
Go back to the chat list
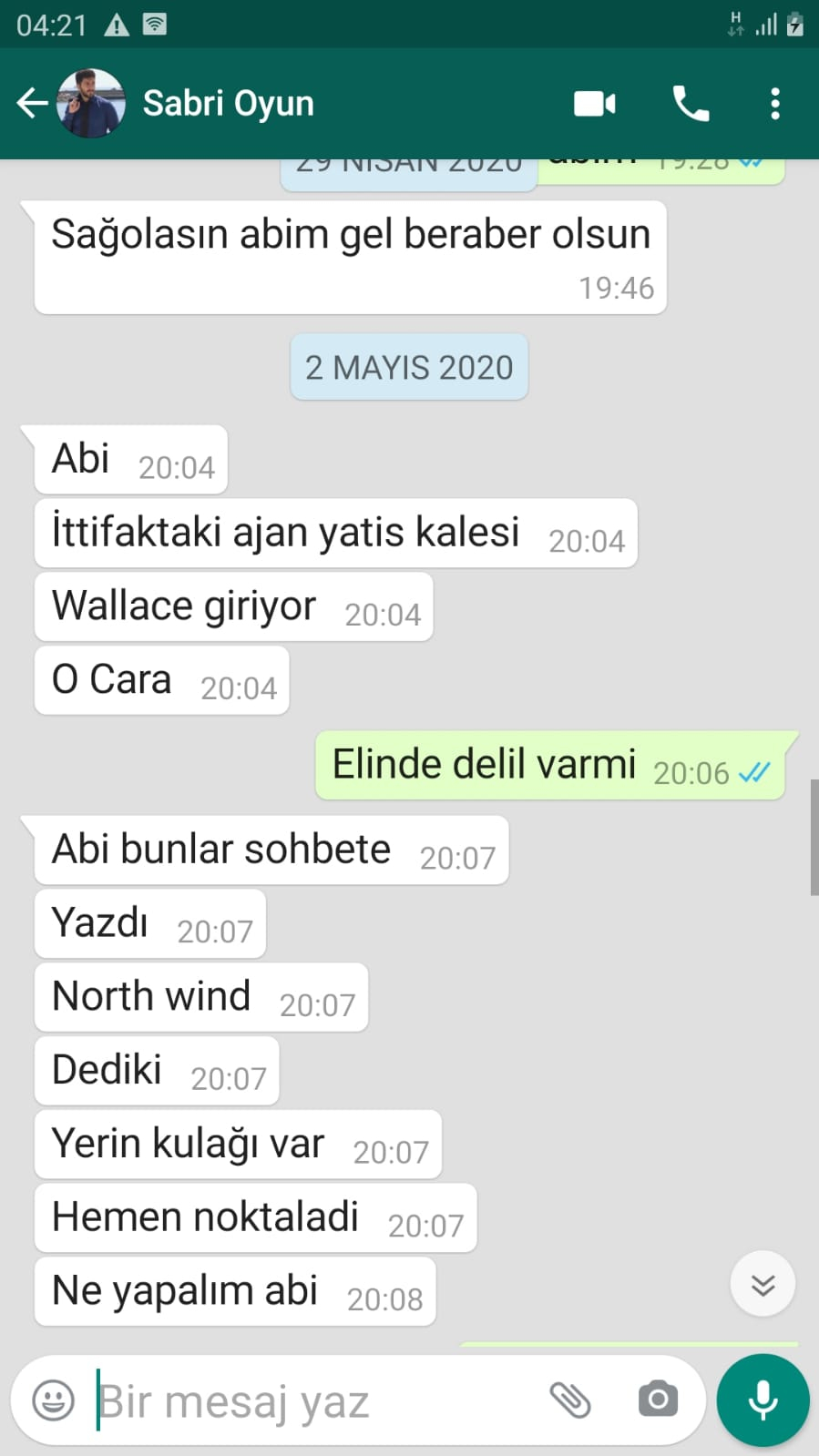32,104
